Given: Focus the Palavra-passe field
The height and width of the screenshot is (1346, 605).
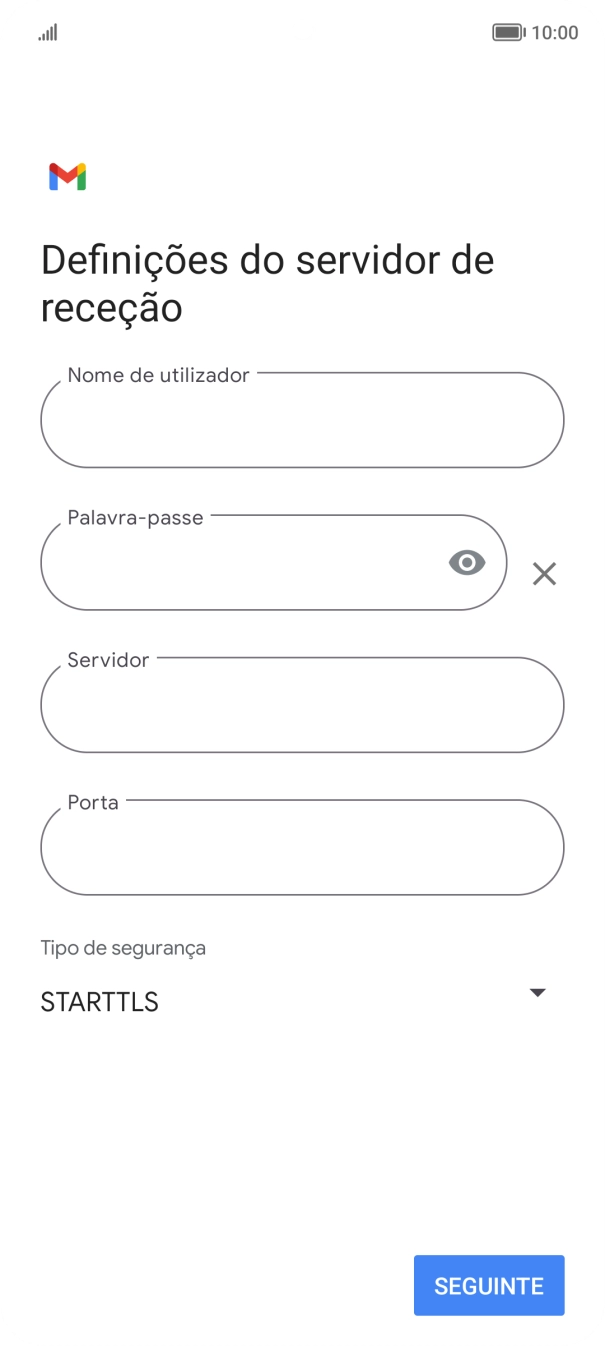Looking at the screenshot, I should coord(240,563).
